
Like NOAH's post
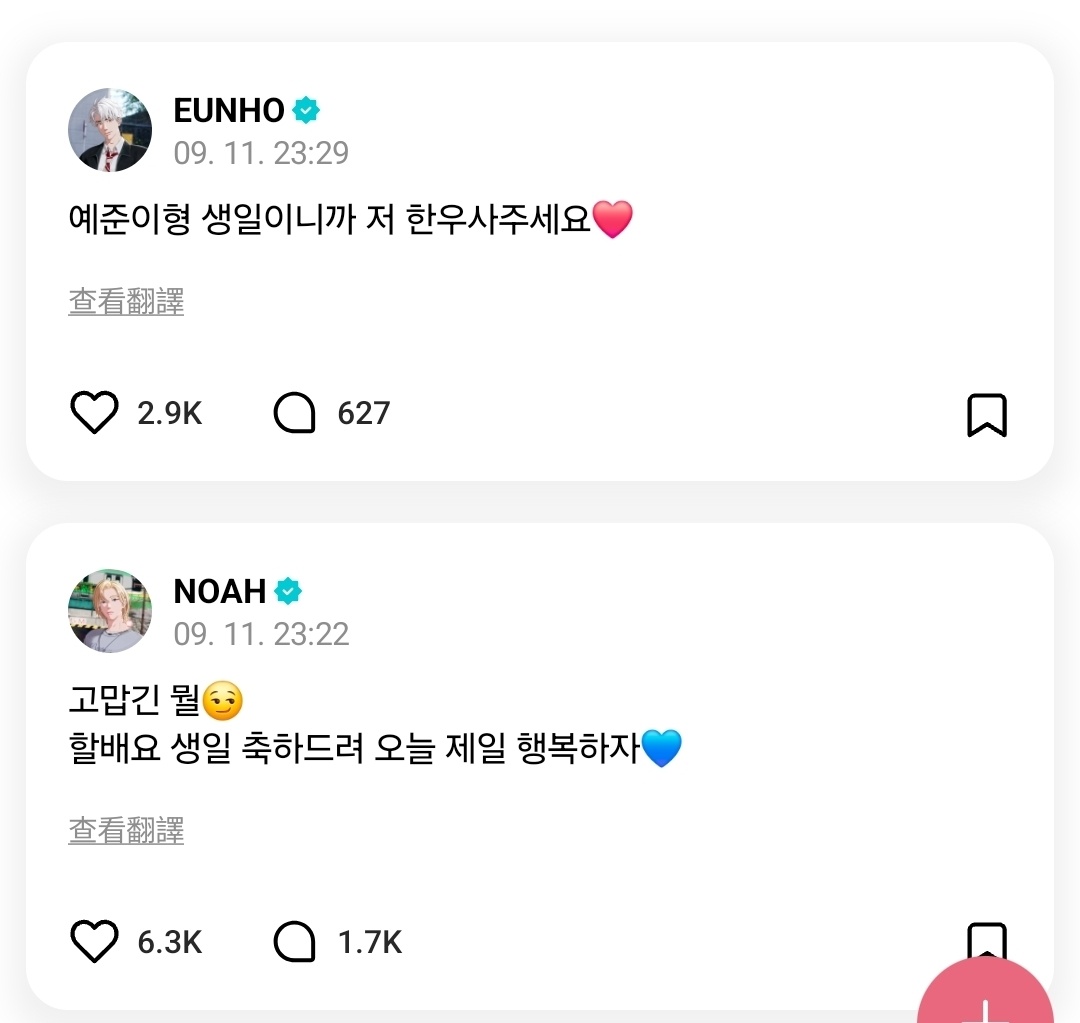(x=95, y=942)
